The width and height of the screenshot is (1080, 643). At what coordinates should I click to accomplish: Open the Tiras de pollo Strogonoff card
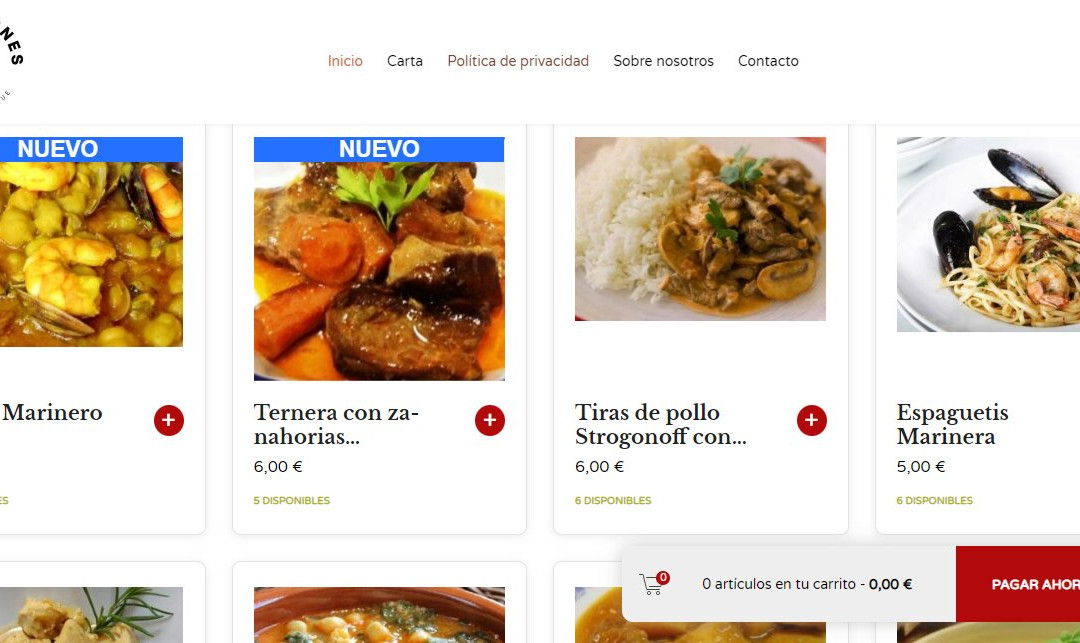tap(700, 230)
